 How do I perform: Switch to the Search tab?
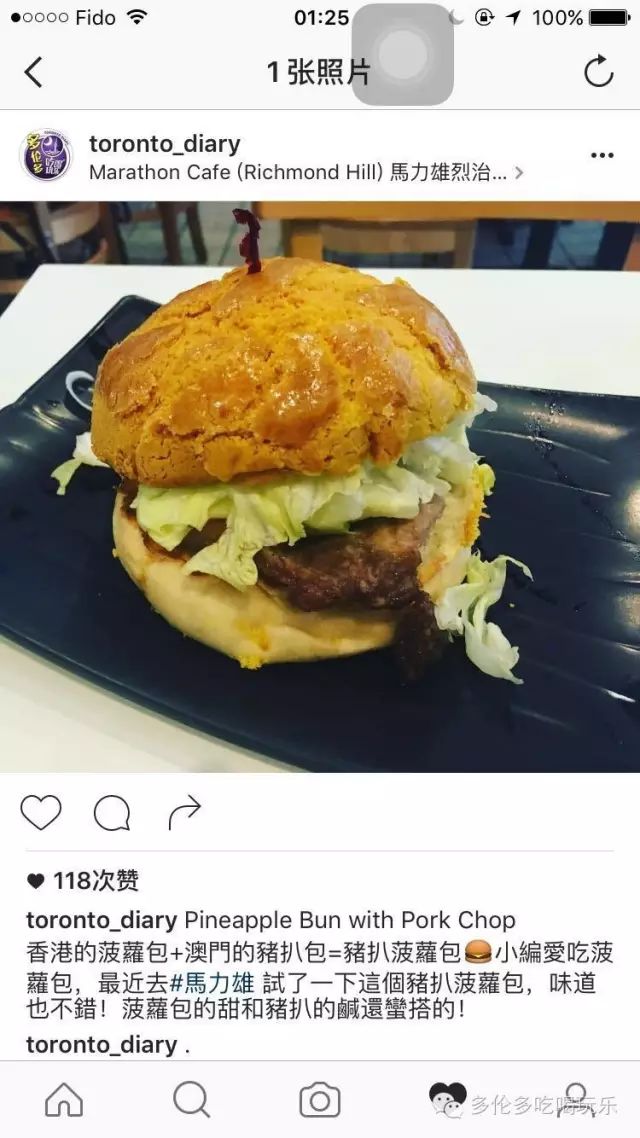192,1100
